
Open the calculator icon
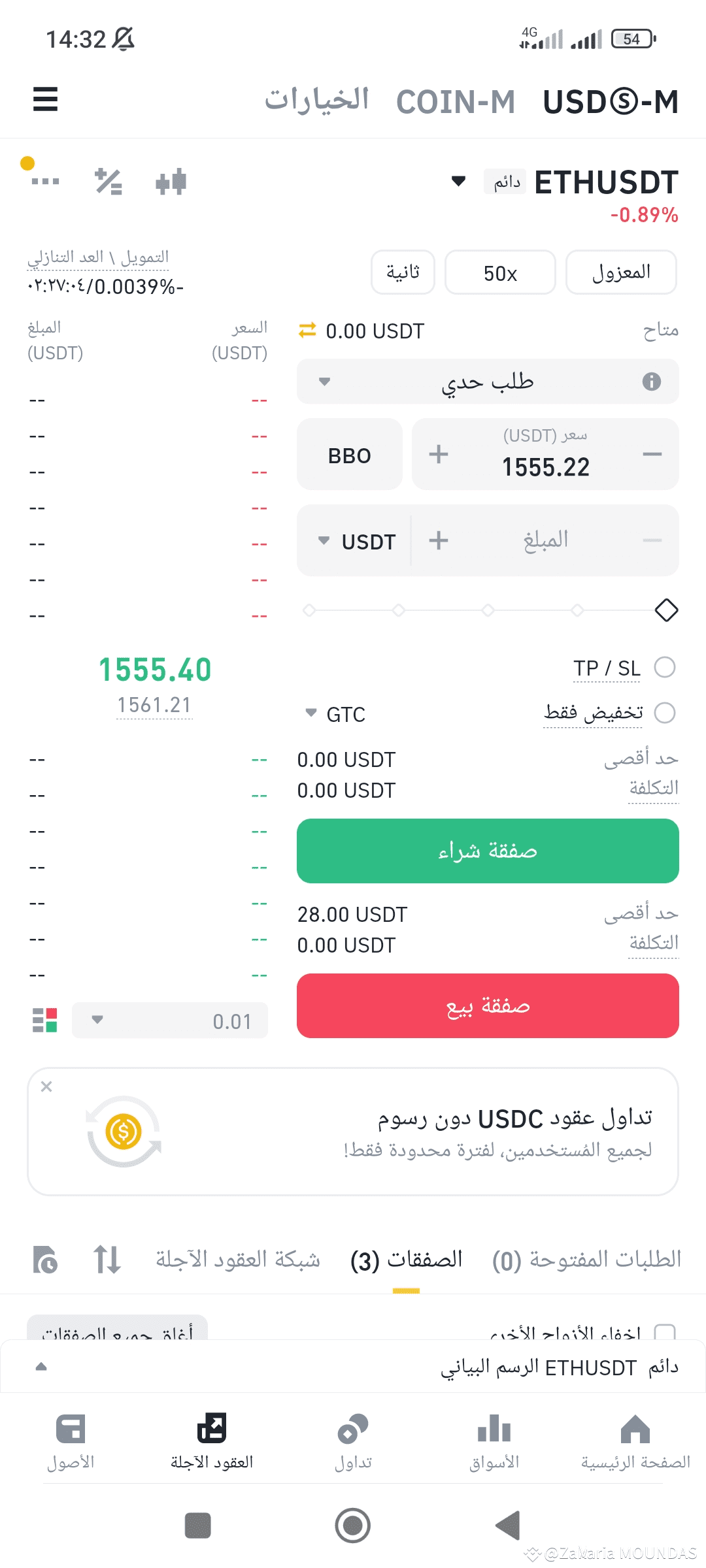(x=109, y=182)
